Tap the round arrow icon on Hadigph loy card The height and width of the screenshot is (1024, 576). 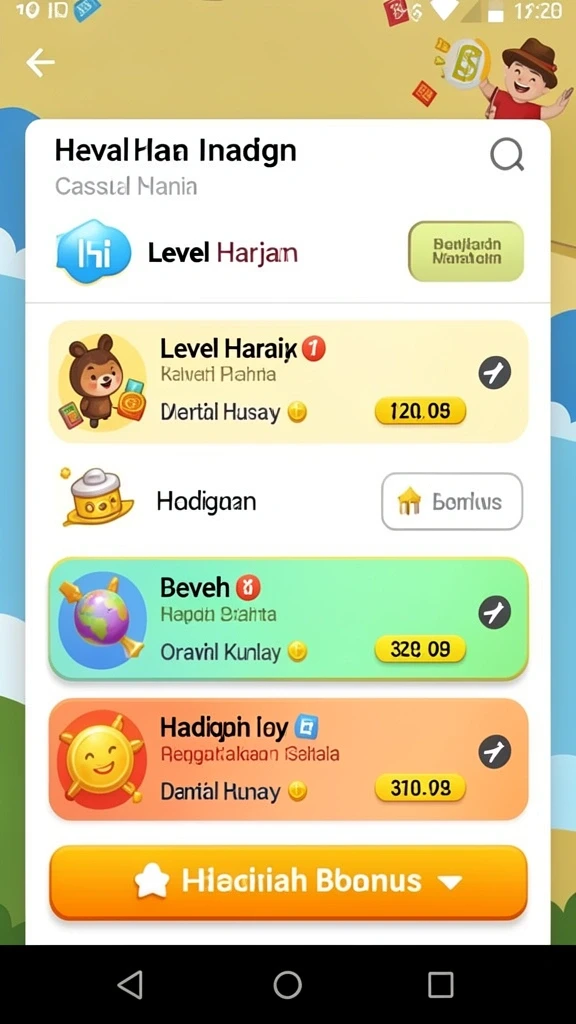pyautogui.click(x=494, y=752)
